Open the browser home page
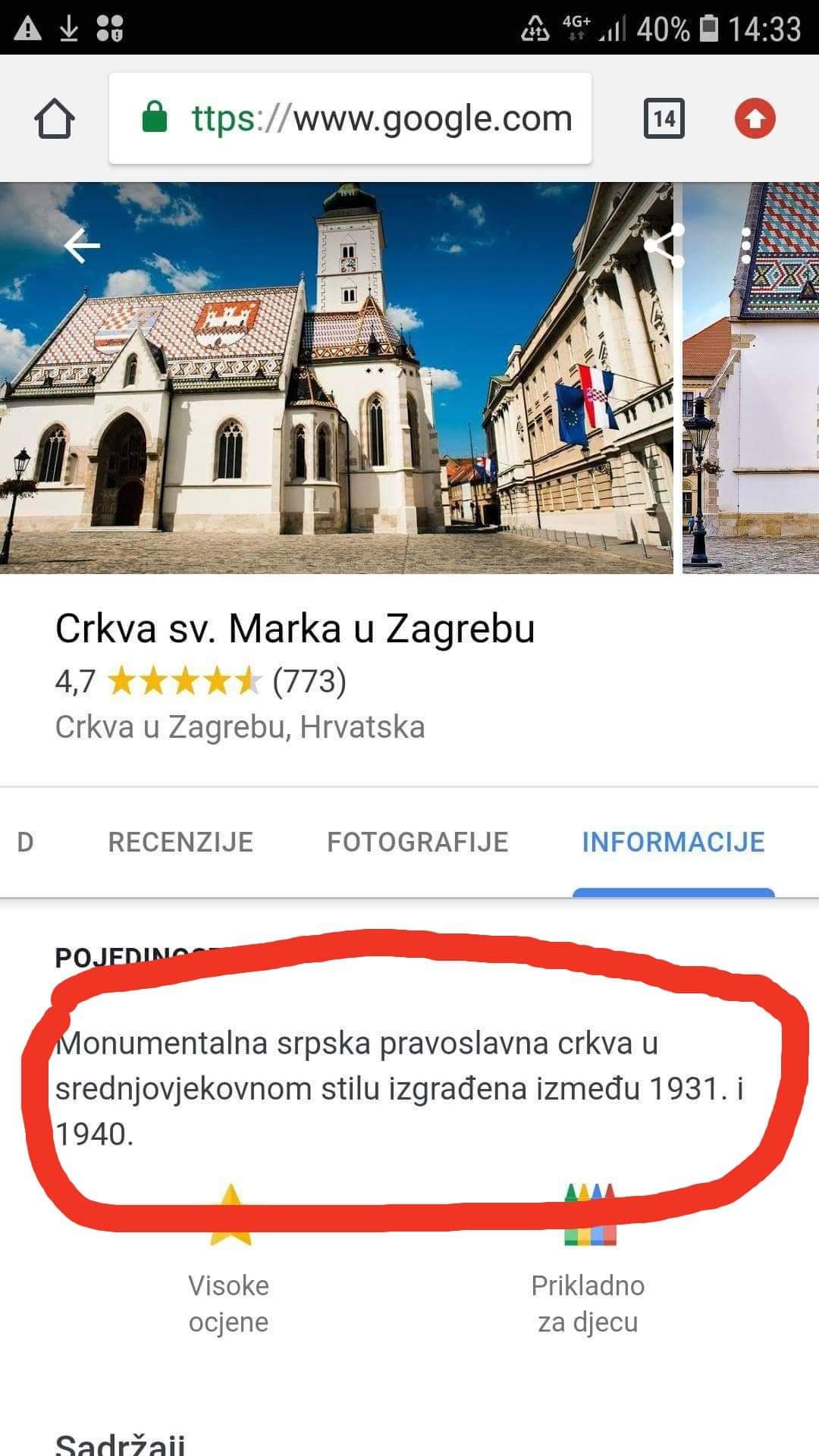The height and width of the screenshot is (1456, 819). point(55,119)
